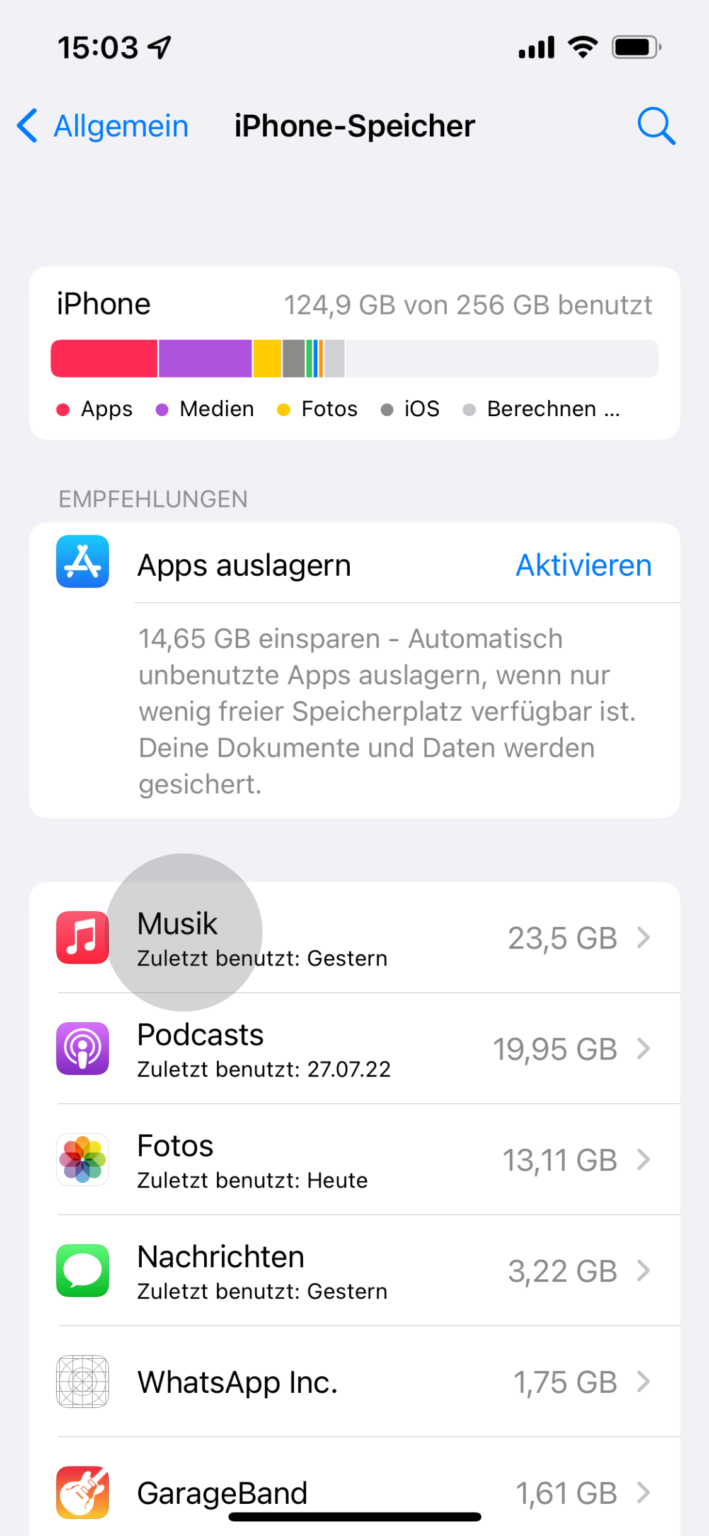Open GarageBand storage entry
Image resolution: width=709 pixels, height=1536 pixels.
pos(354,1493)
